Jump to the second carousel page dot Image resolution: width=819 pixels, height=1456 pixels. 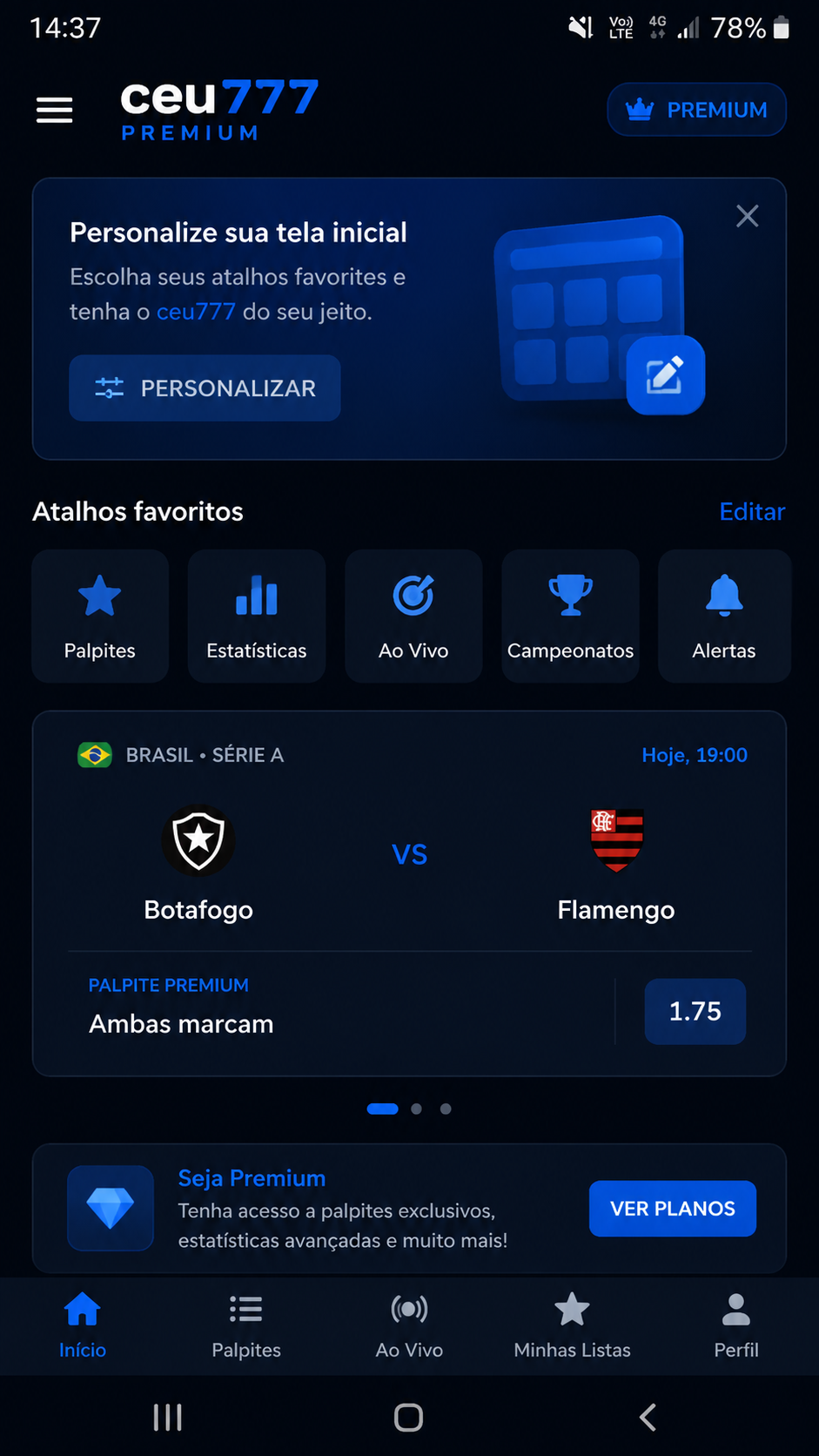click(x=416, y=1109)
